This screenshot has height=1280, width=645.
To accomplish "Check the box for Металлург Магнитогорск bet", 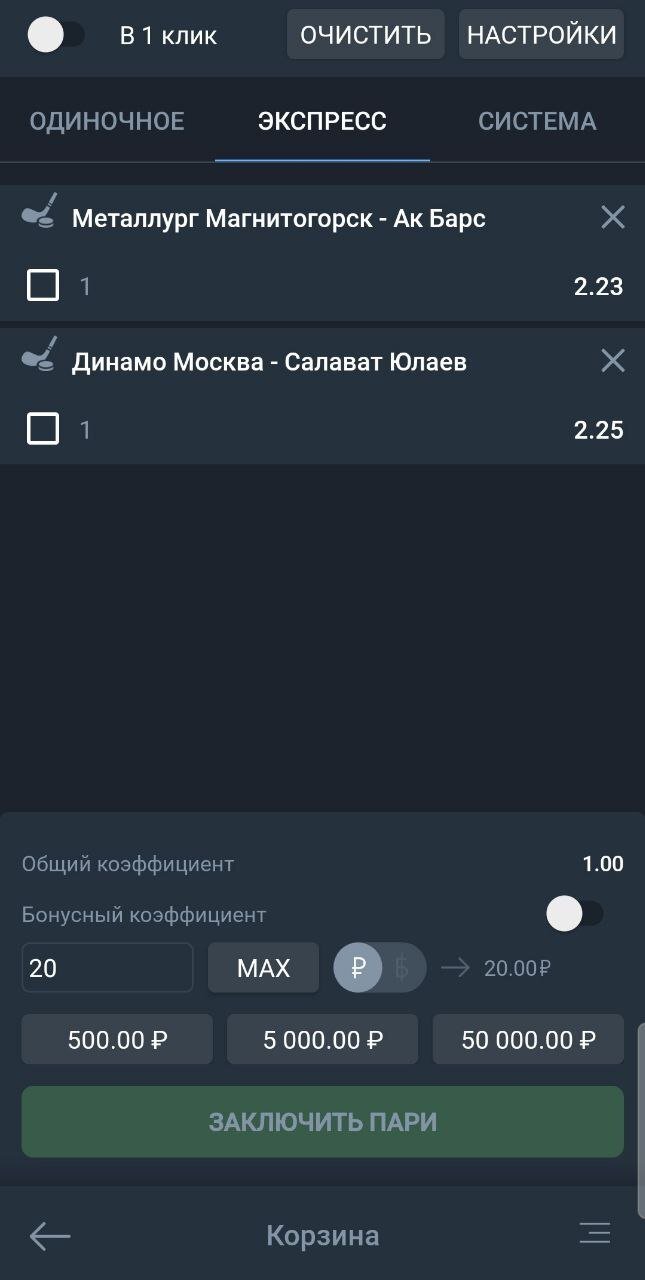I will pos(43,286).
